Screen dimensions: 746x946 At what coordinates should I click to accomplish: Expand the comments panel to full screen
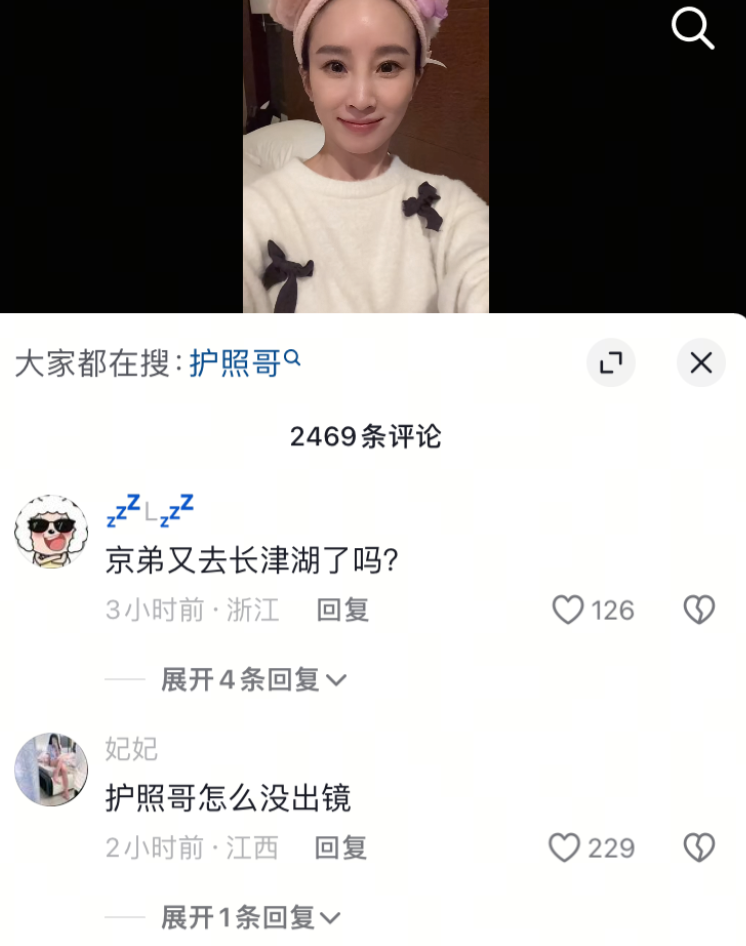pyautogui.click(x=610, y=363)
